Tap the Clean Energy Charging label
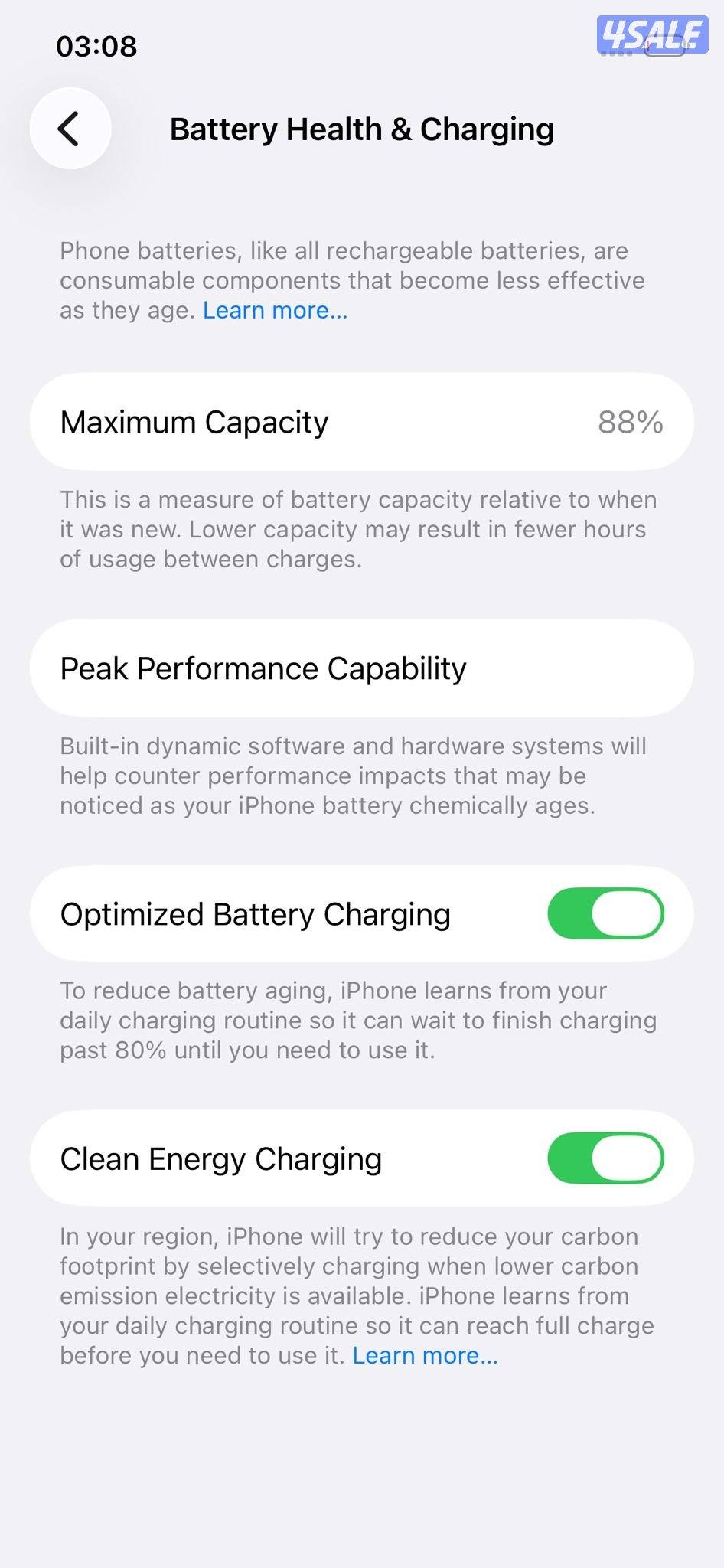 click(x=221, y=1158)
